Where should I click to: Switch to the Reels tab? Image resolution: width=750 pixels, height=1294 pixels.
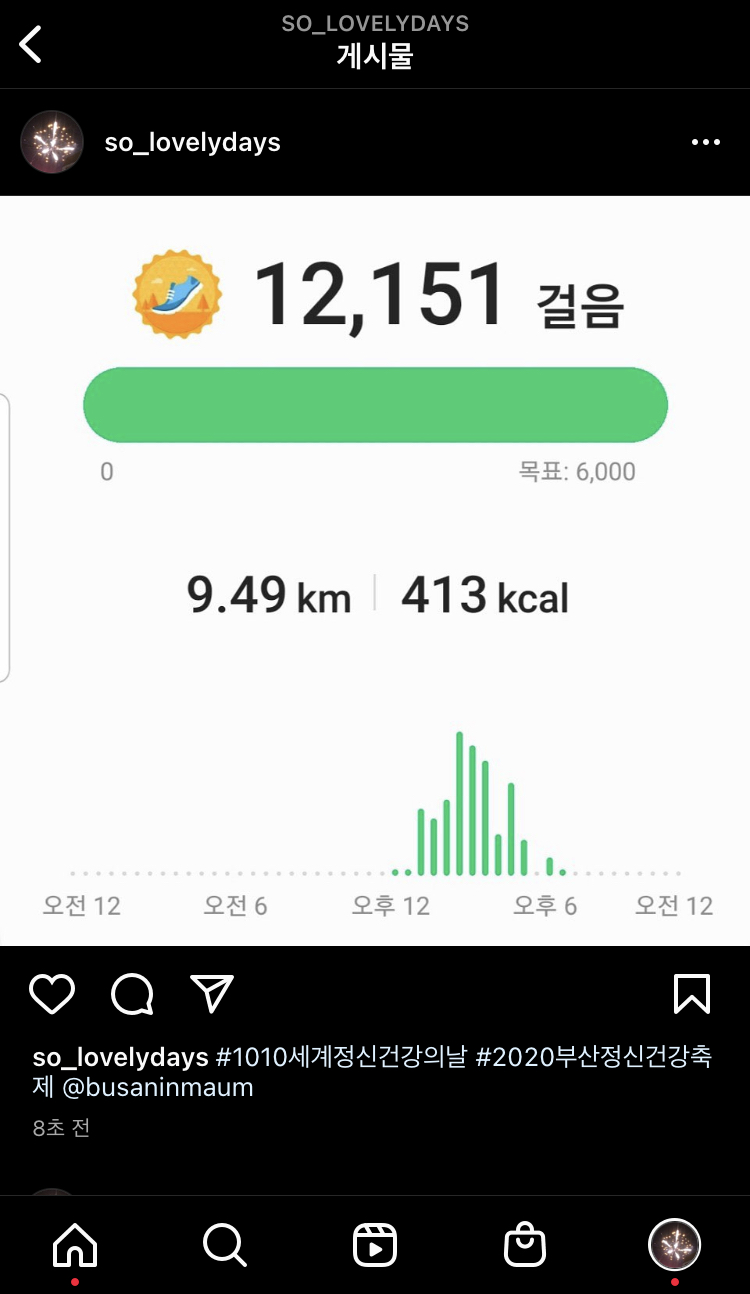tap(375, 1246)
